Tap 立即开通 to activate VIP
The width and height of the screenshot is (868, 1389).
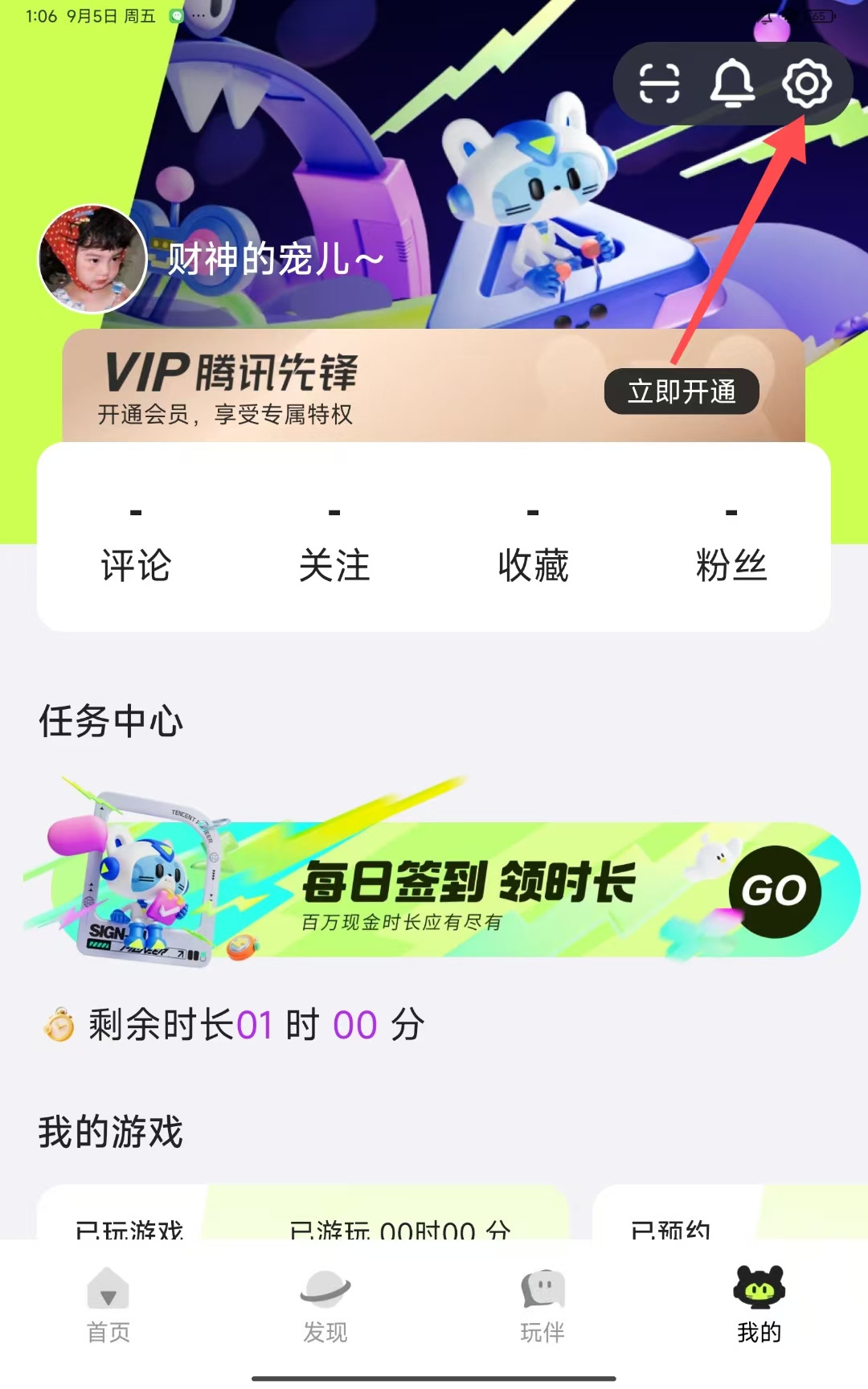(x=682, y=391)
